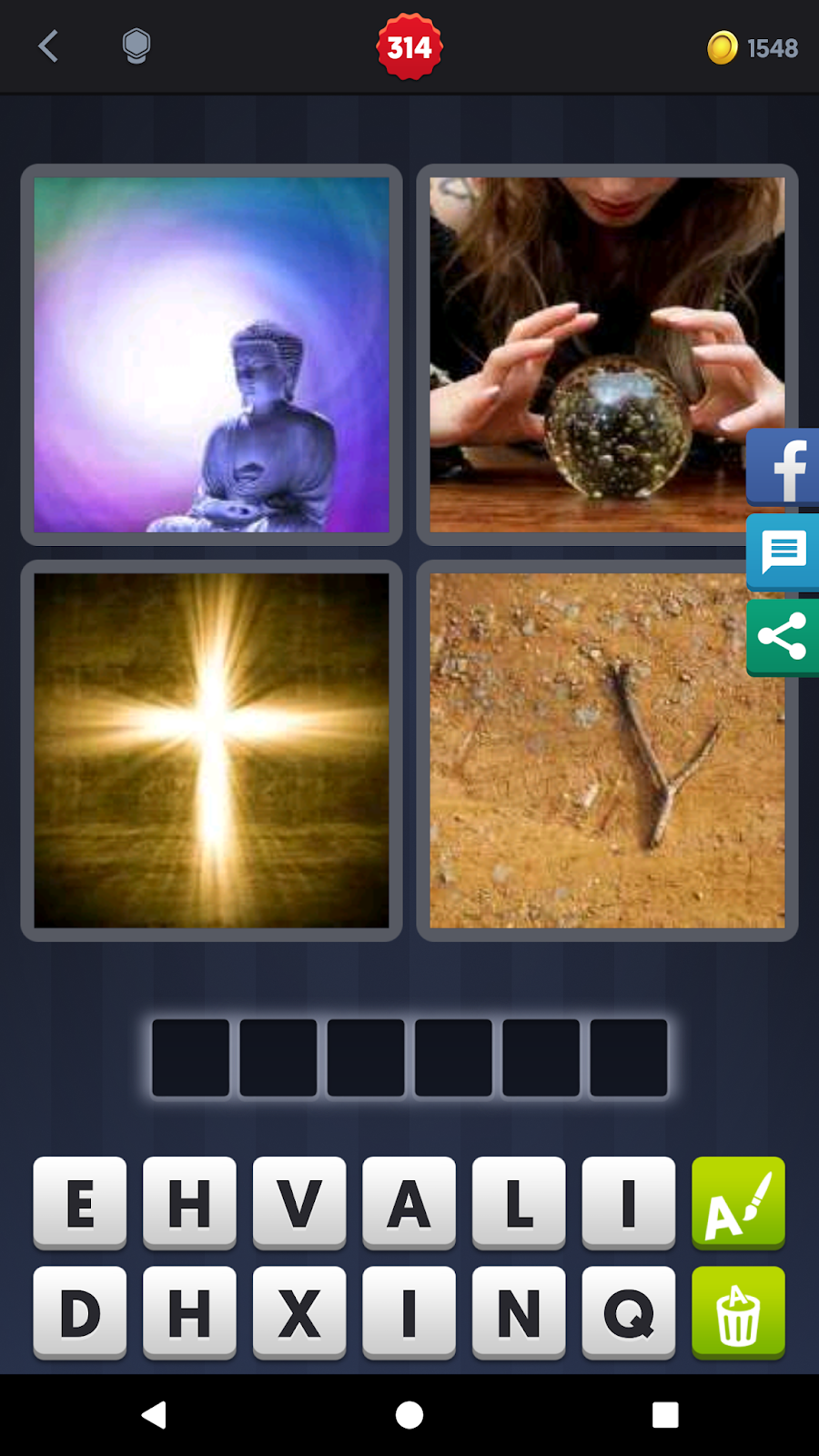The width and height of the screenshot is (819, 1456).
Task: Select the letter V tile
Action: tap(299, 1203)
